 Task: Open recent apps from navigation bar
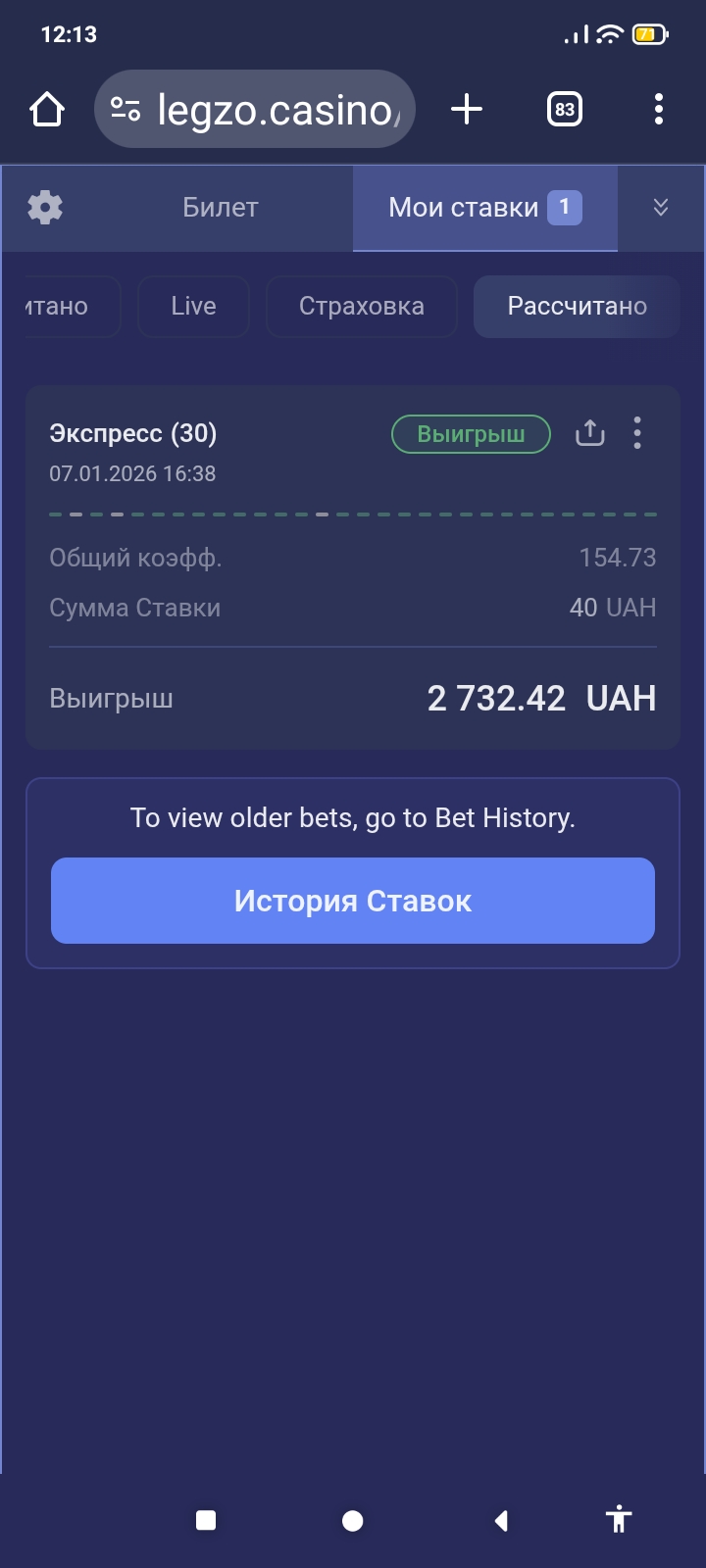206,1520
